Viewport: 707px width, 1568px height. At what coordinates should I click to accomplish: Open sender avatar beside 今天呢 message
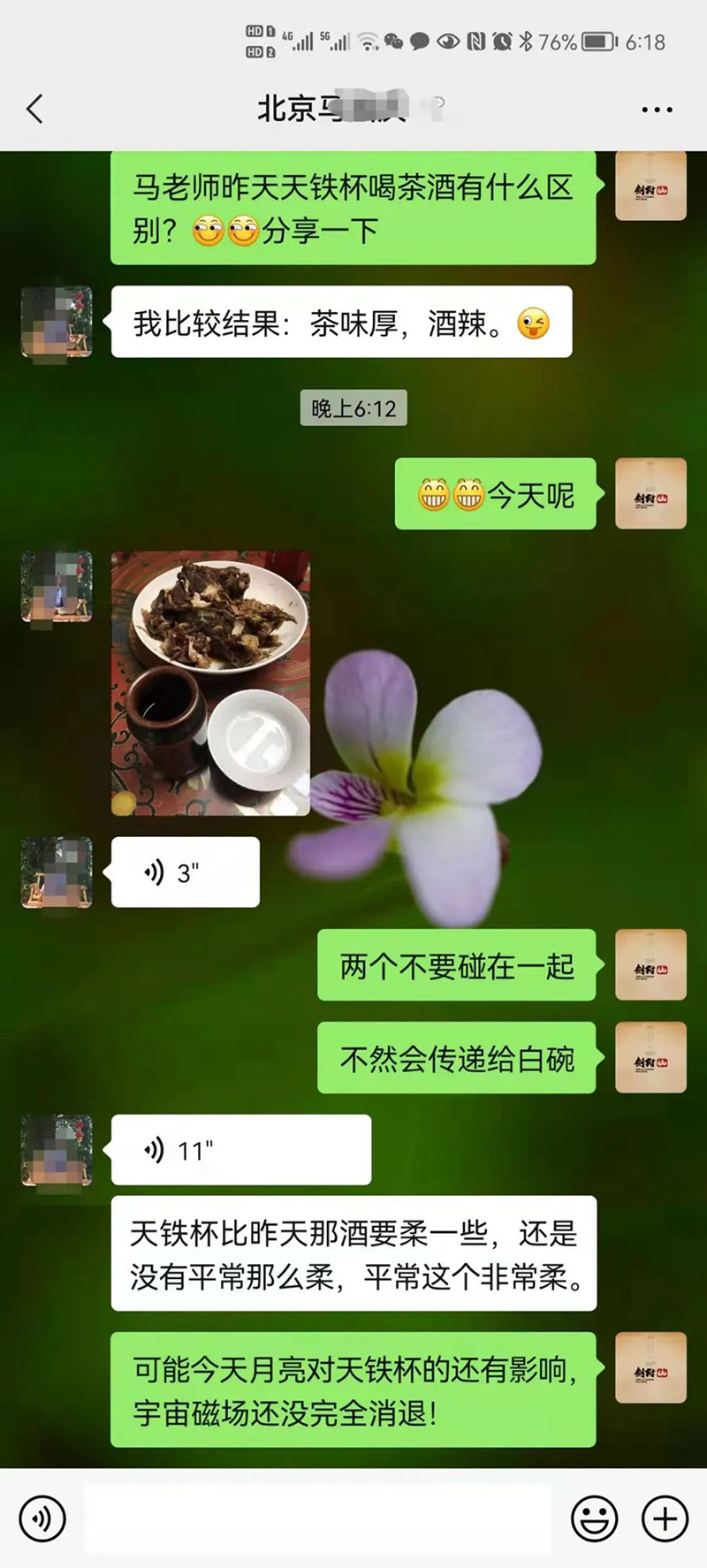tap(650, 493)
